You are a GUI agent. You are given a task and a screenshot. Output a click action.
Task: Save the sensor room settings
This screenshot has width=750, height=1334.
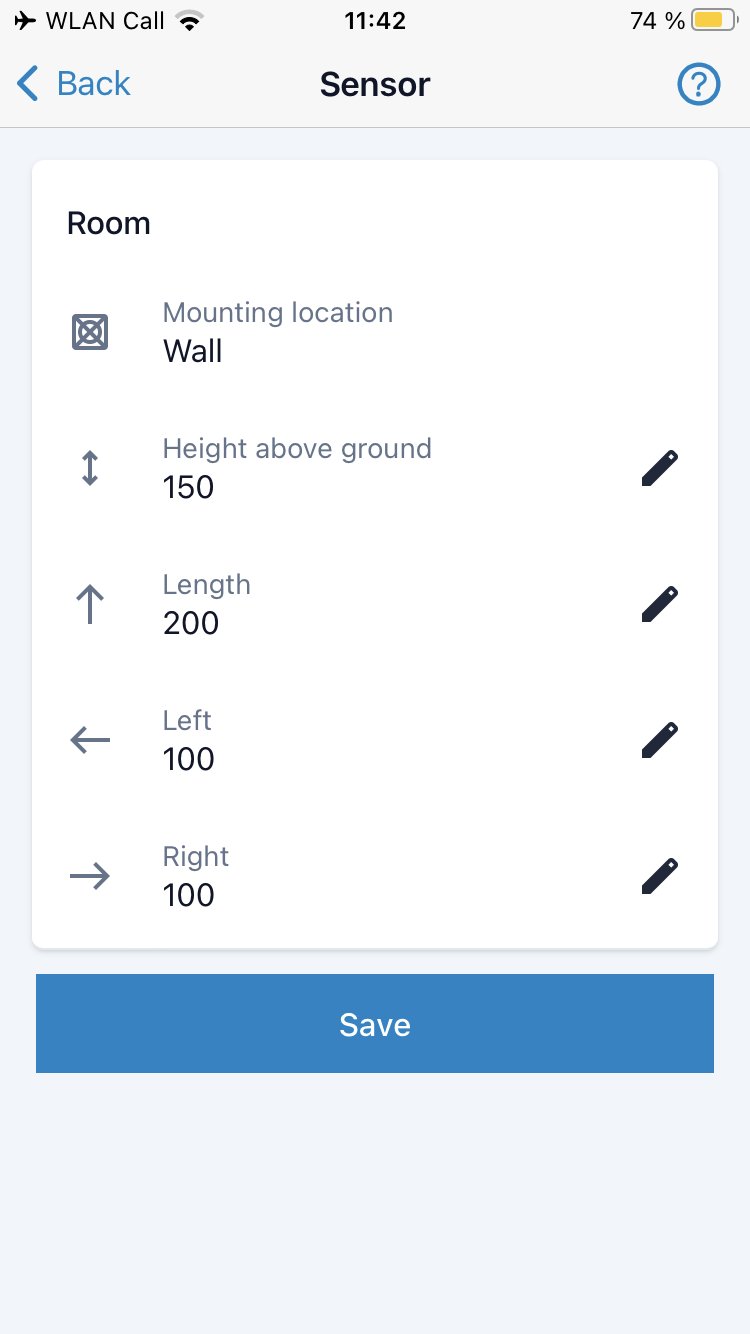pyautogui.click(x=375, y=1024)
